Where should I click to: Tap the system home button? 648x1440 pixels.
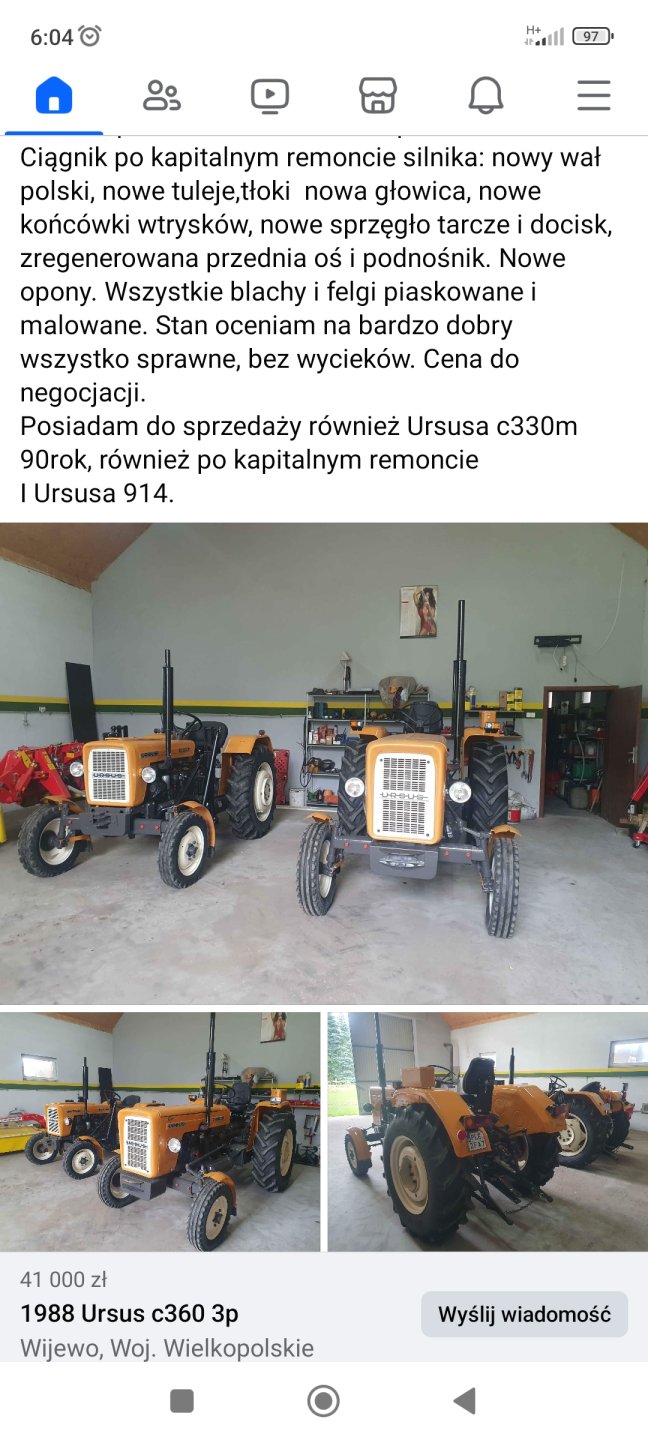pyautogui.click(x=323, y=1401)
